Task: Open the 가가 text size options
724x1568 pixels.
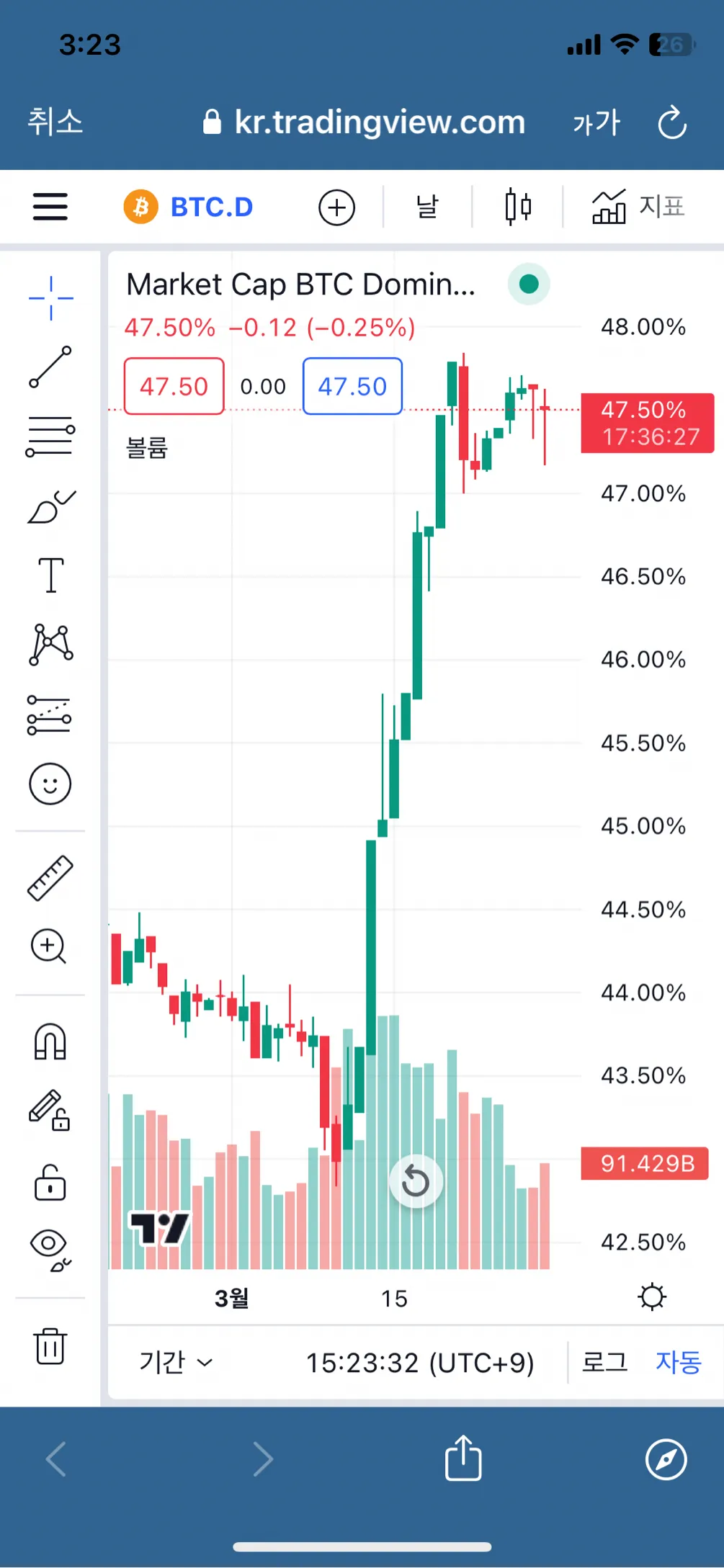Action: tap(596, 122)
